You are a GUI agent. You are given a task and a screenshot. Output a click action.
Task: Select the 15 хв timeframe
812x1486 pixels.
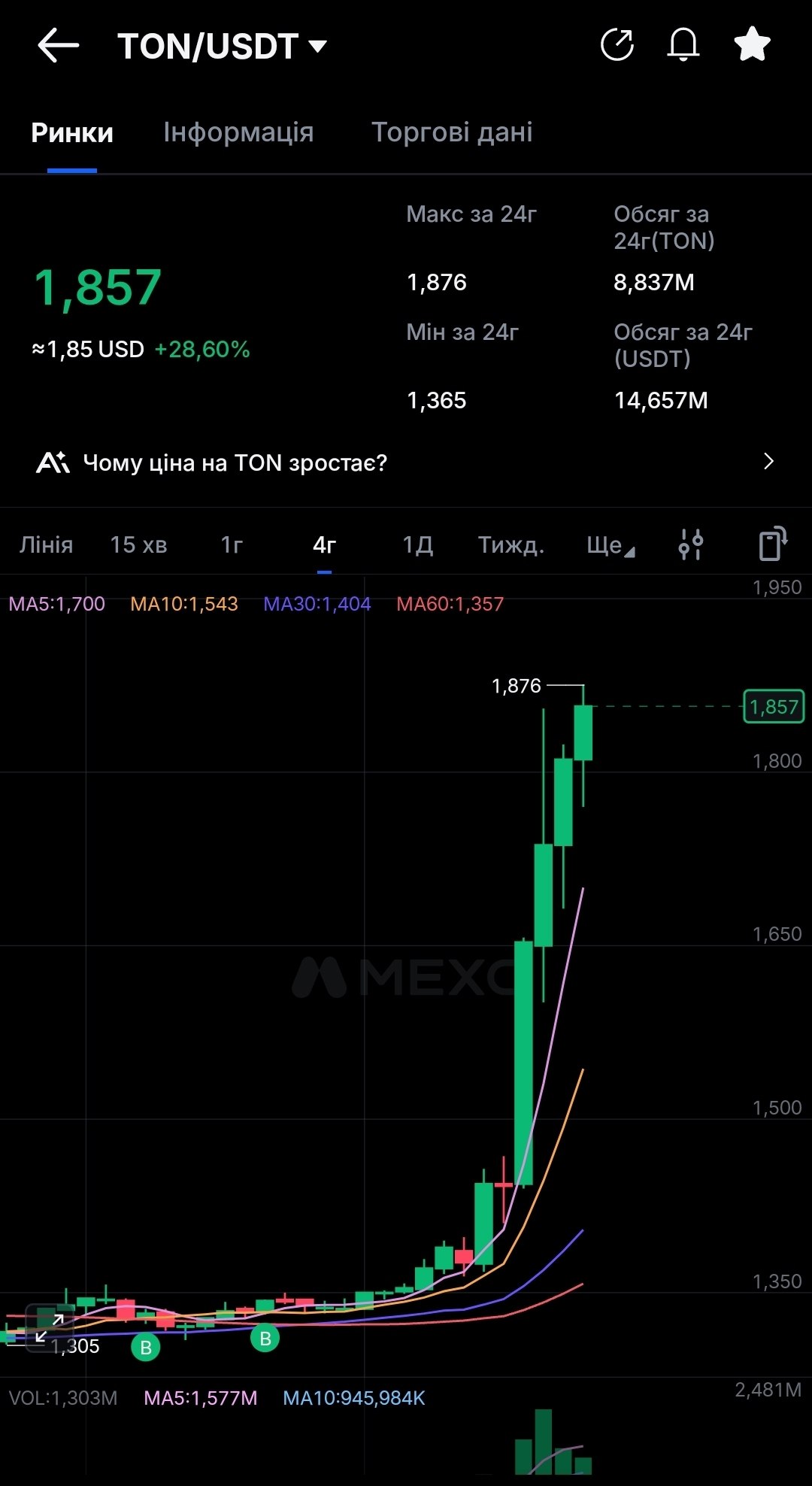(x=138, y=544)
